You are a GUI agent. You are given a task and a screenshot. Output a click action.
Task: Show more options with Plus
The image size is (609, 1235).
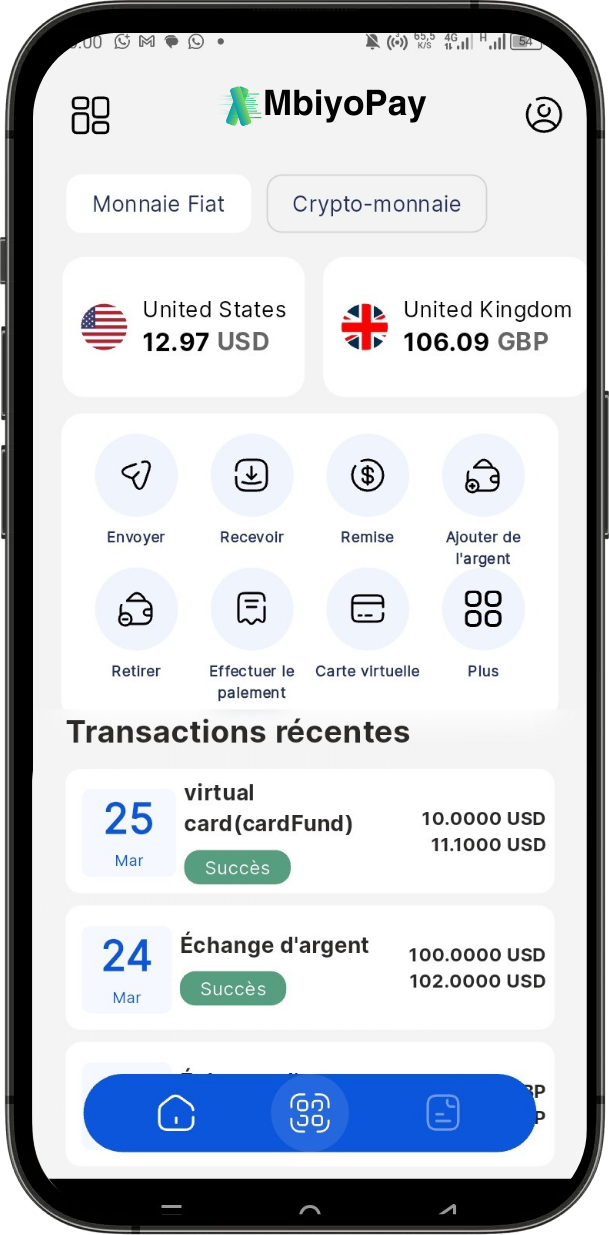pyautogui.click(x=483, y=610)
